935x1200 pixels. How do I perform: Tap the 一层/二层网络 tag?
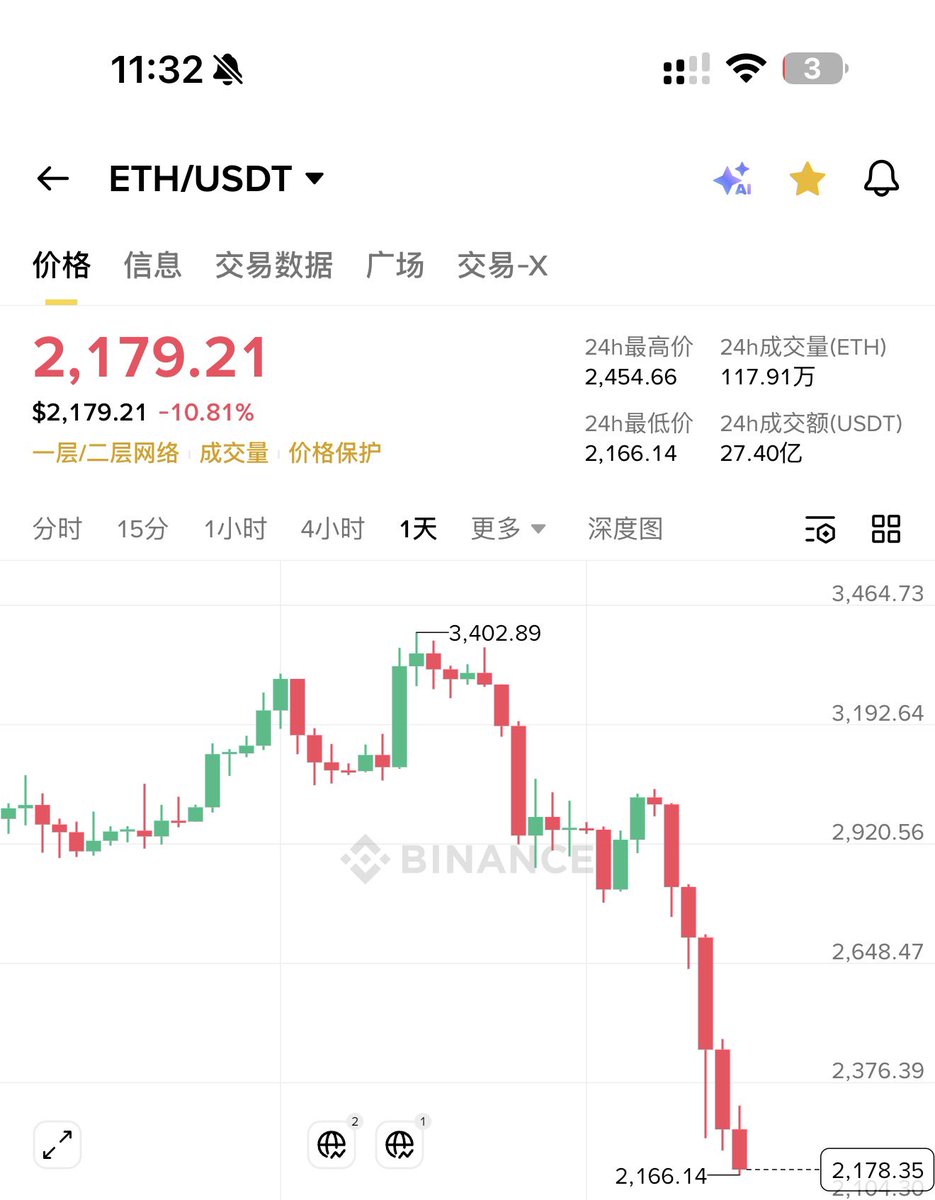coord(106,453)
